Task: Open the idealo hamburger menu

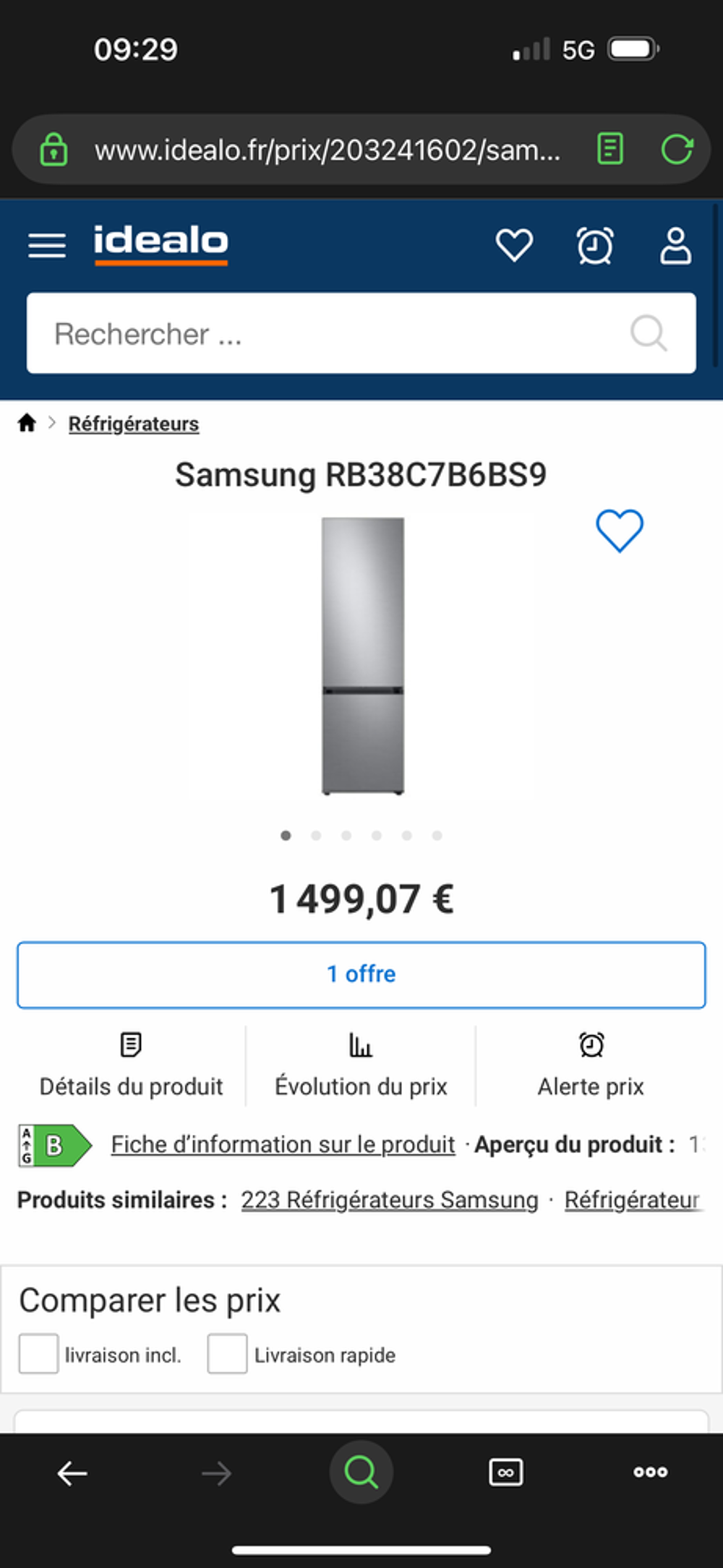Action: click(46, 246)
